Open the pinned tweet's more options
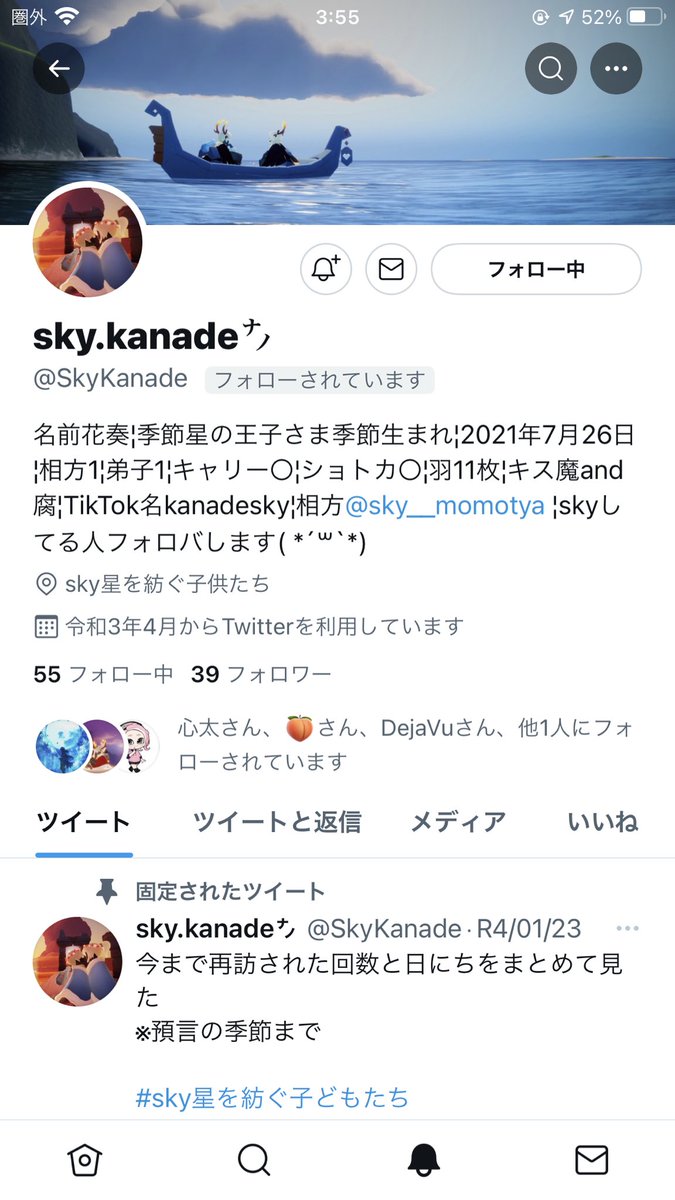The width and height of the screenshot is (675, 1200). point(627,929)
